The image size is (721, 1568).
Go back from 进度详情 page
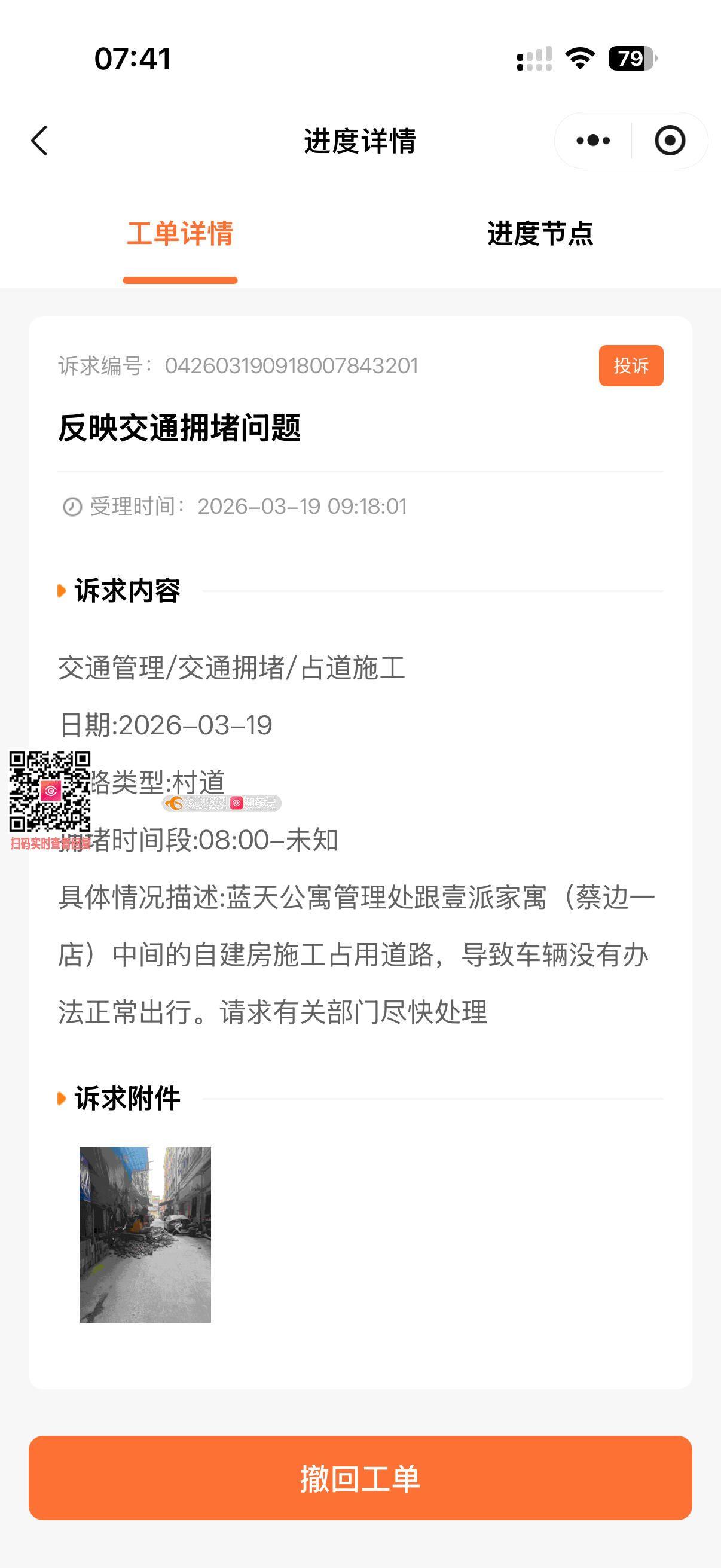click(39, 141)
